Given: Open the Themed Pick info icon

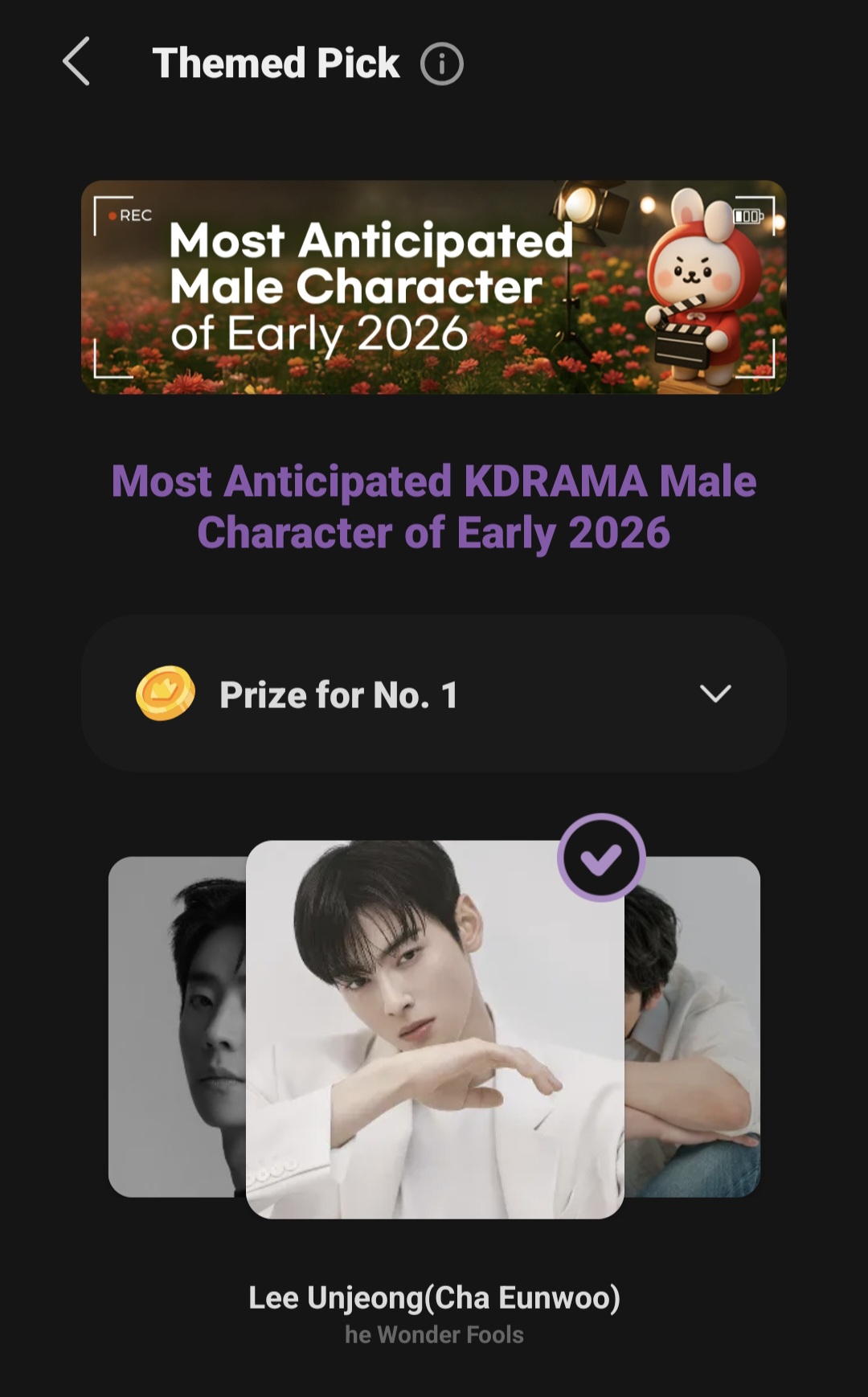Looking at the screenshot, I should pos(441,64).
